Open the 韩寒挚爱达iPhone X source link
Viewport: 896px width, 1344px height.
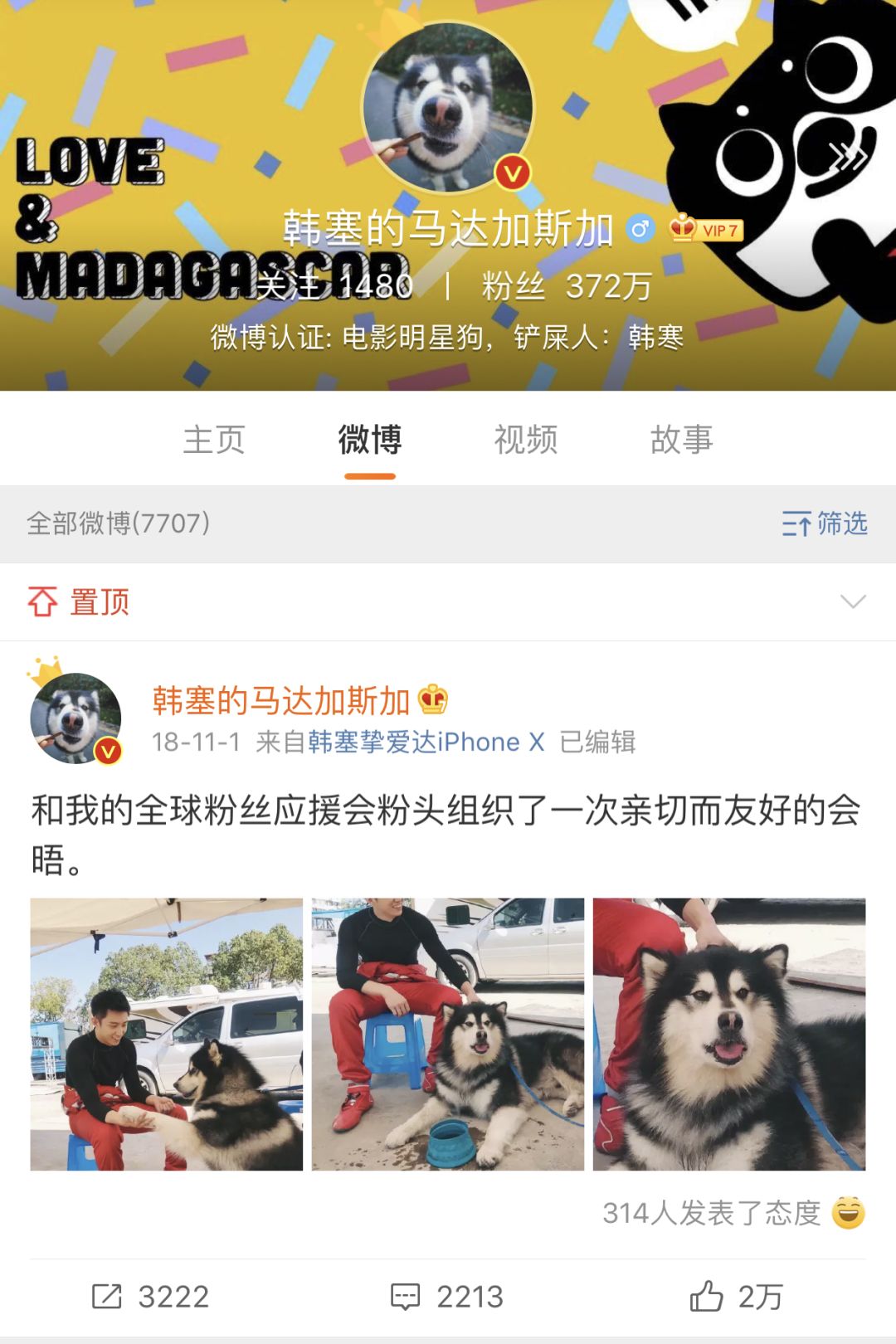(x=426, y=742)
